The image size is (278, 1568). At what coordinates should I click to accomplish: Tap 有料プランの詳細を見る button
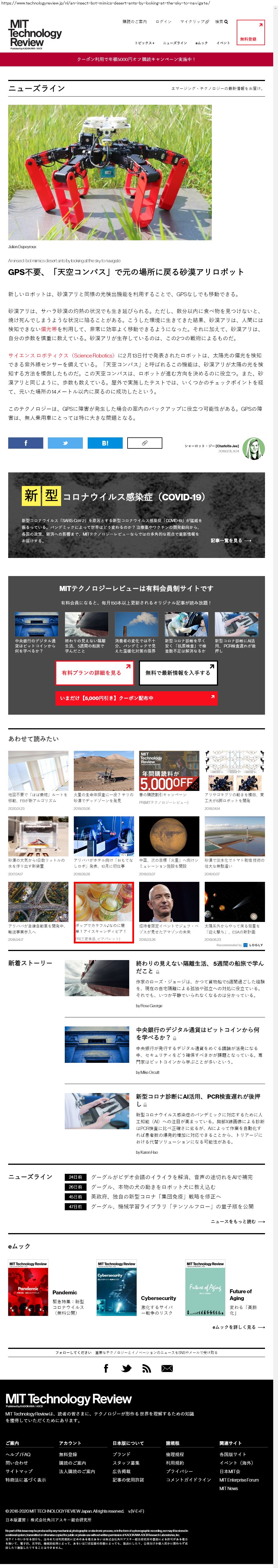(x=91, y=673)
